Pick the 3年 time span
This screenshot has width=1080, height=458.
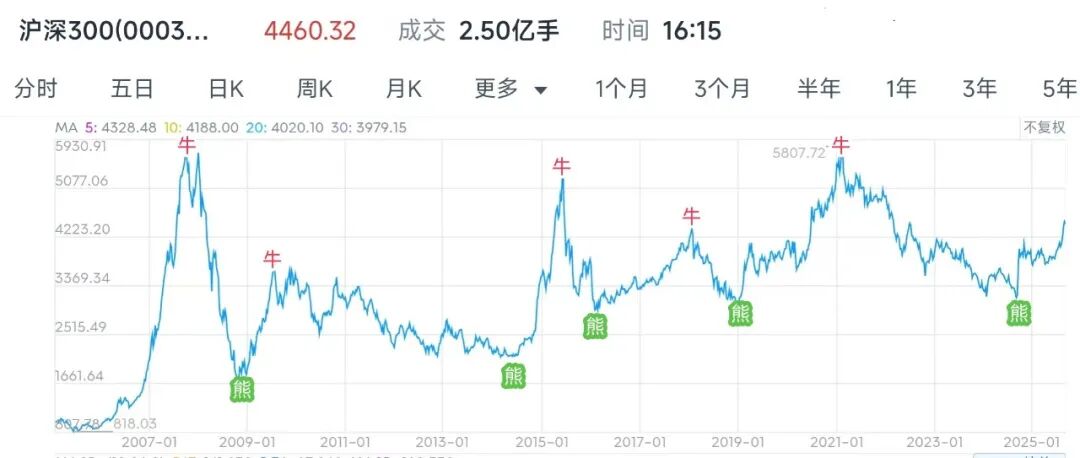(980, 89)
